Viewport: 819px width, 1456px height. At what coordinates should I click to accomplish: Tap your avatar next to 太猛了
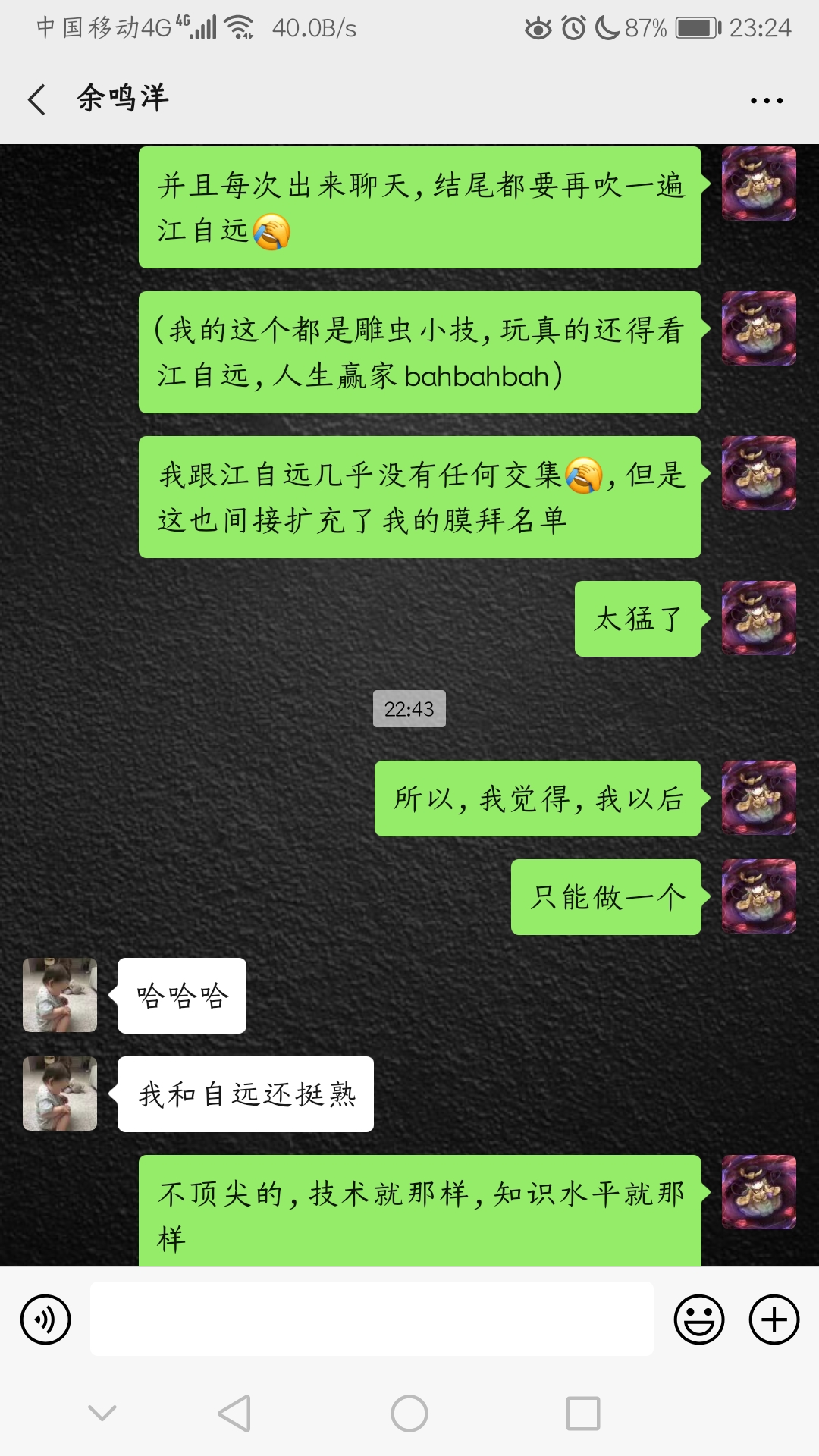758,618
